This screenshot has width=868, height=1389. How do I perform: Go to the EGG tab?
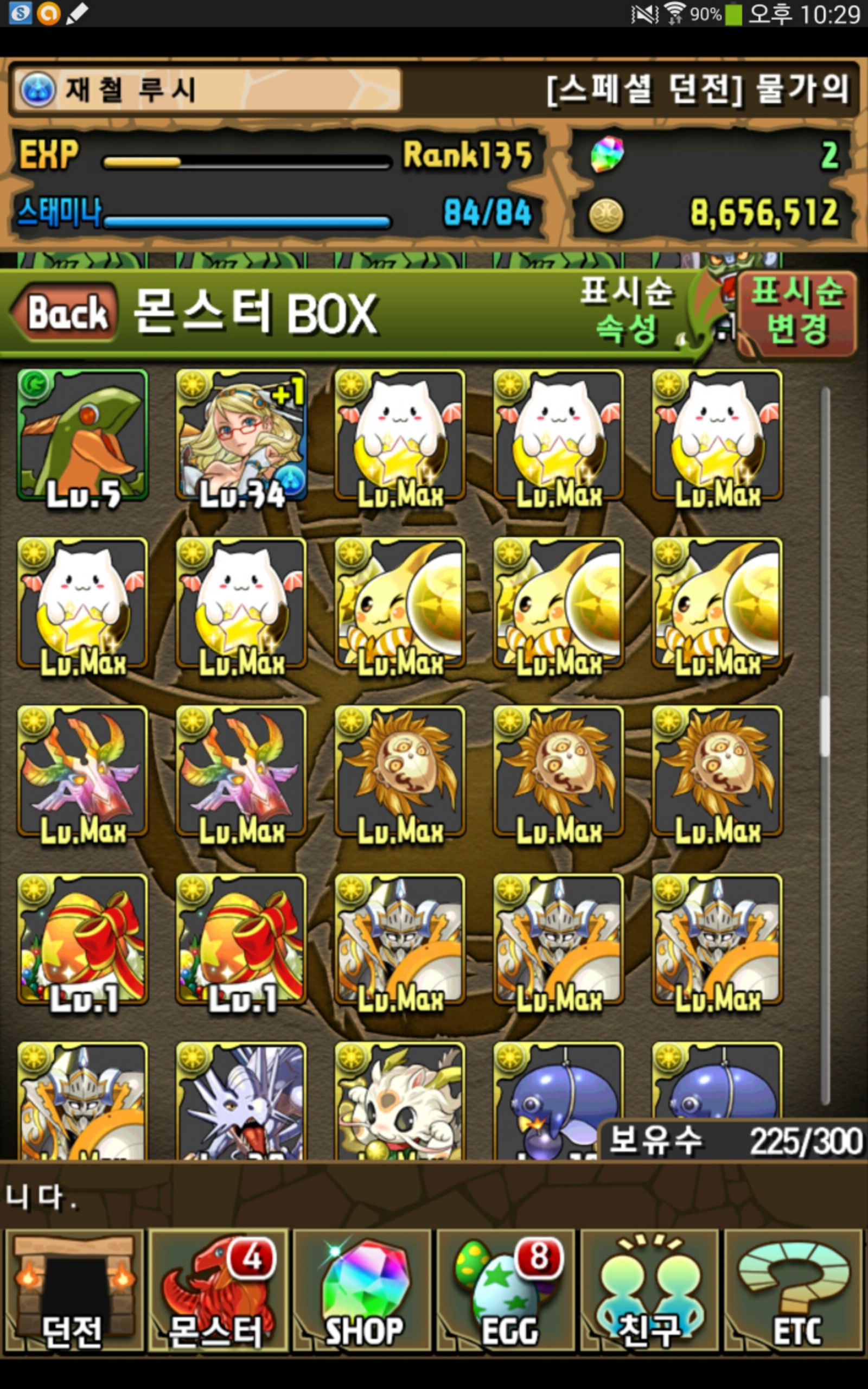point(506,1291)
